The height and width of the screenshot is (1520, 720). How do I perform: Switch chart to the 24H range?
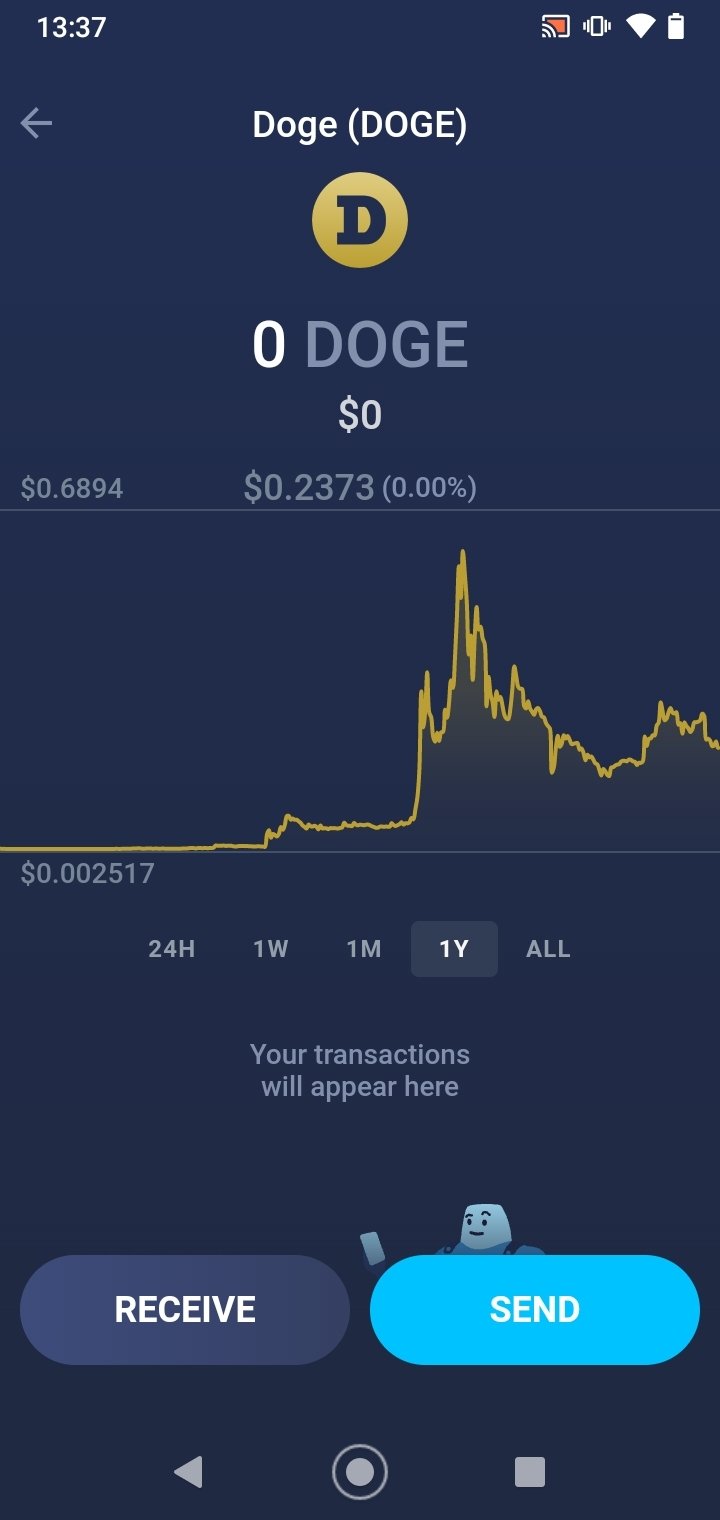click(171, 949)
